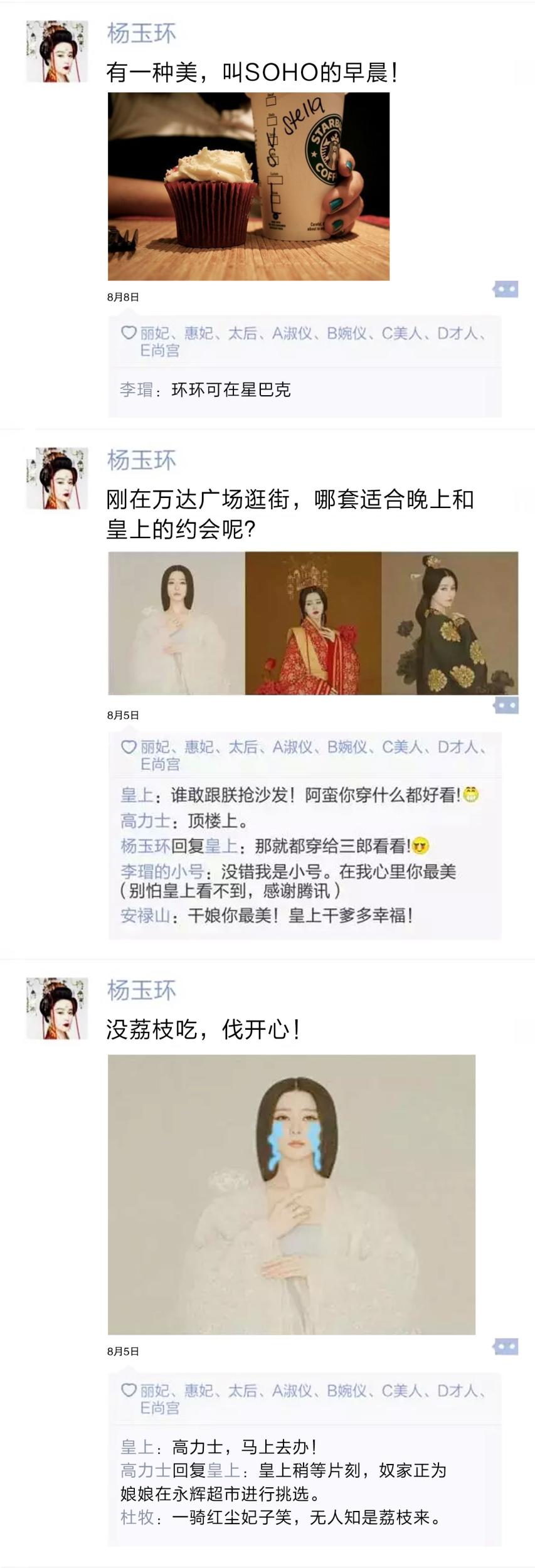This screenshot has height=1568, width=535.
Task: Open commenter 李瑁's profile on the Starbucks post
Action: click(136, 389)
